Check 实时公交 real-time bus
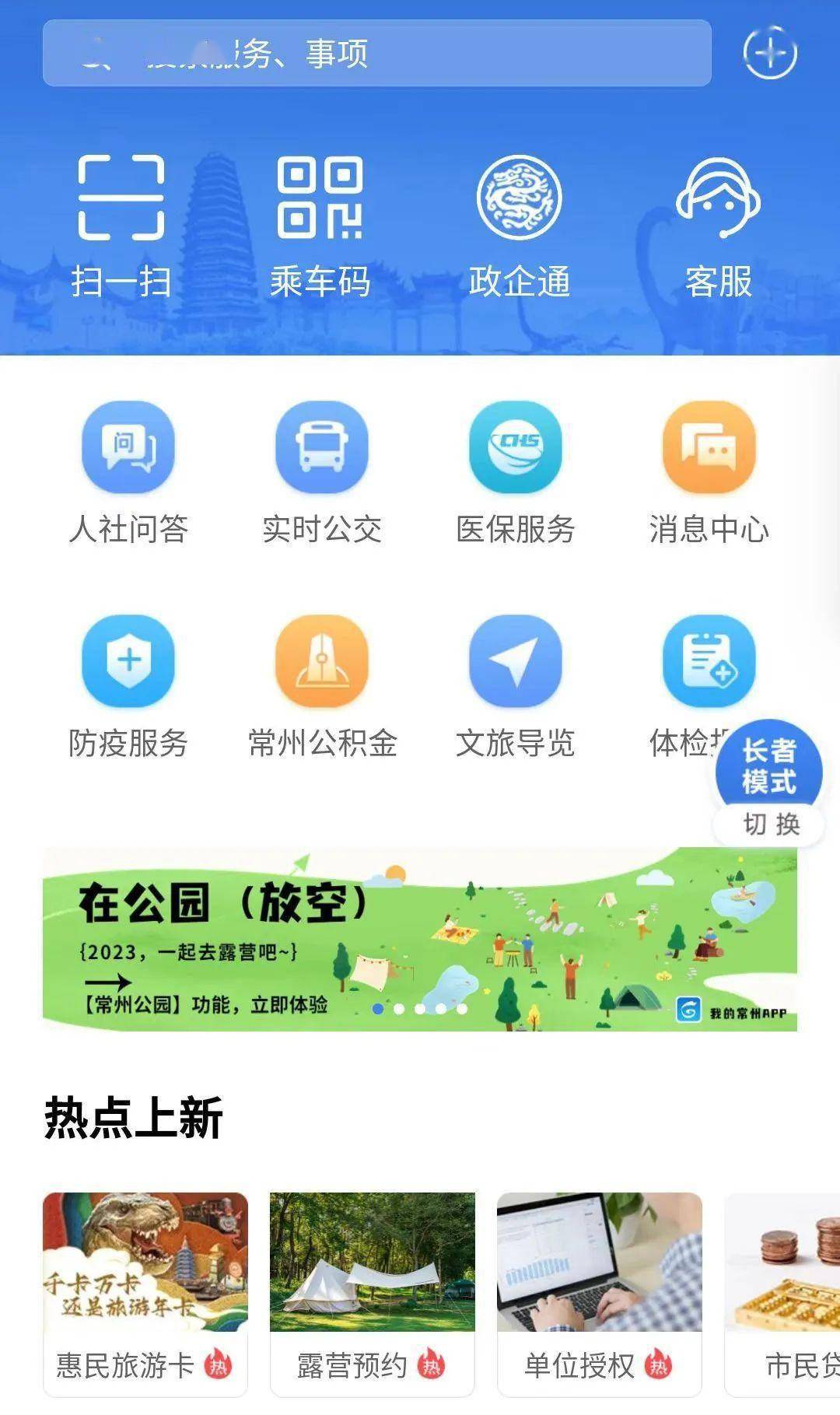Image resolution: width=840 pixels, height=1415 pixels. [321, 471]
